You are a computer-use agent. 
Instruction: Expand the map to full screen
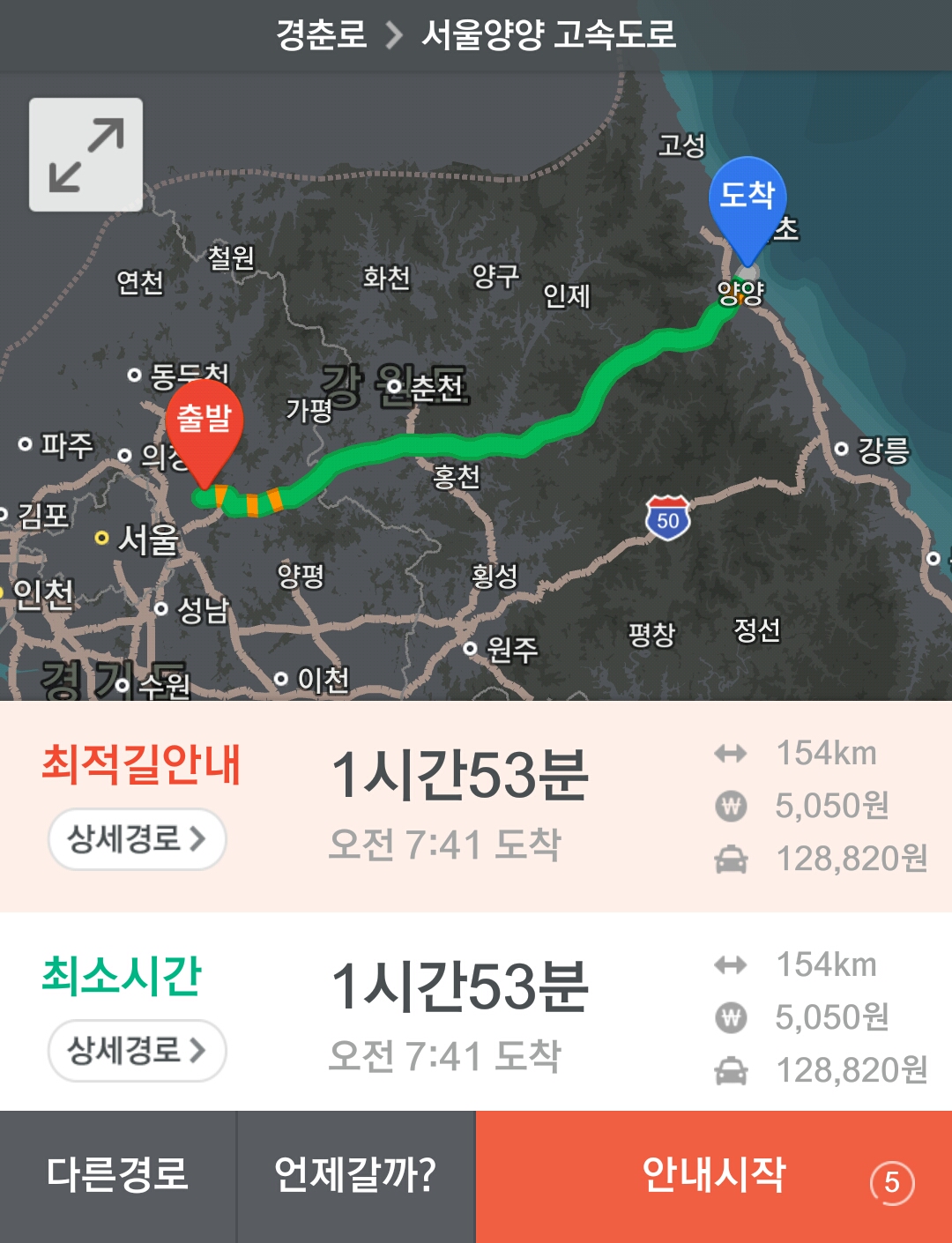pos(86,154)
